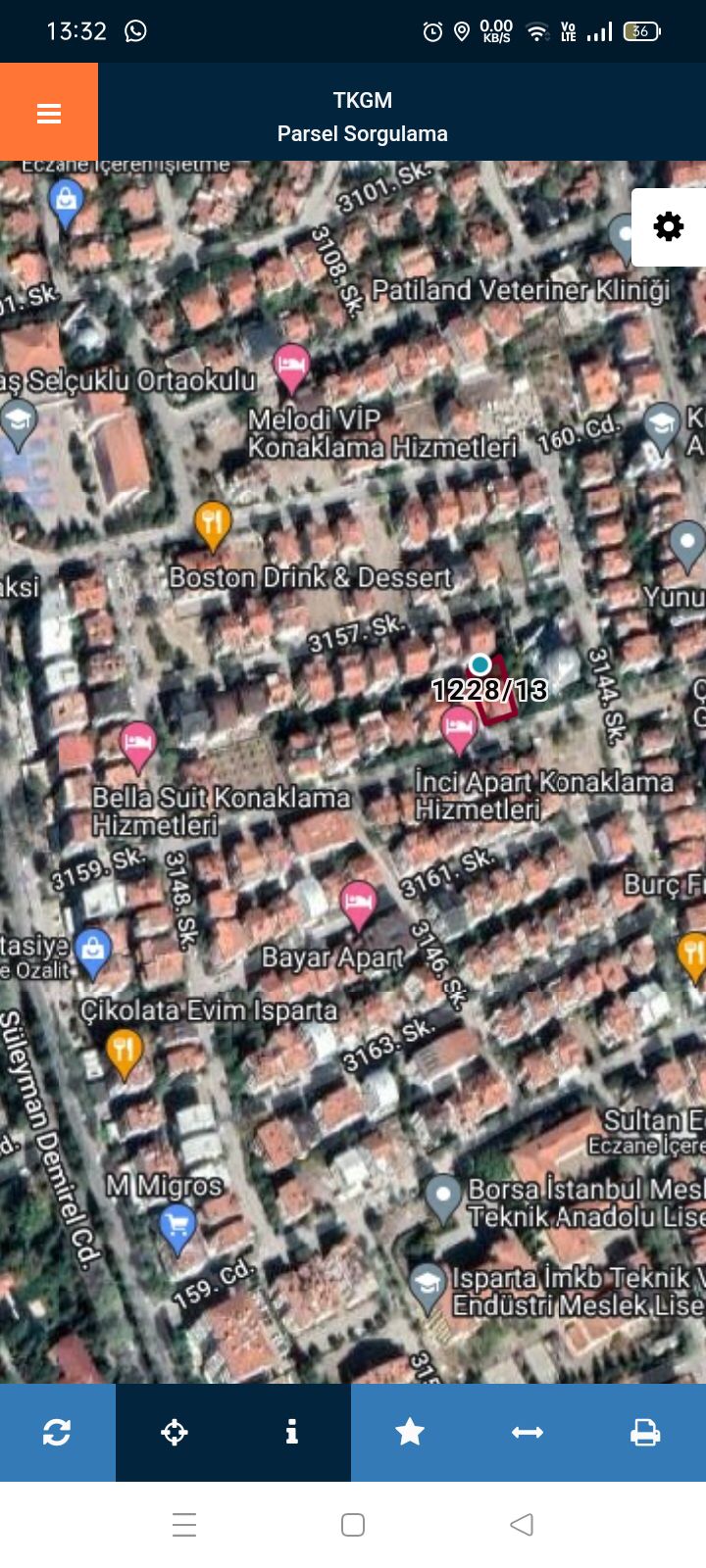Open recent apps from the navigation bar
Image resolution: width=706 pixels, height=1568 pixels.
point(184,1524)
